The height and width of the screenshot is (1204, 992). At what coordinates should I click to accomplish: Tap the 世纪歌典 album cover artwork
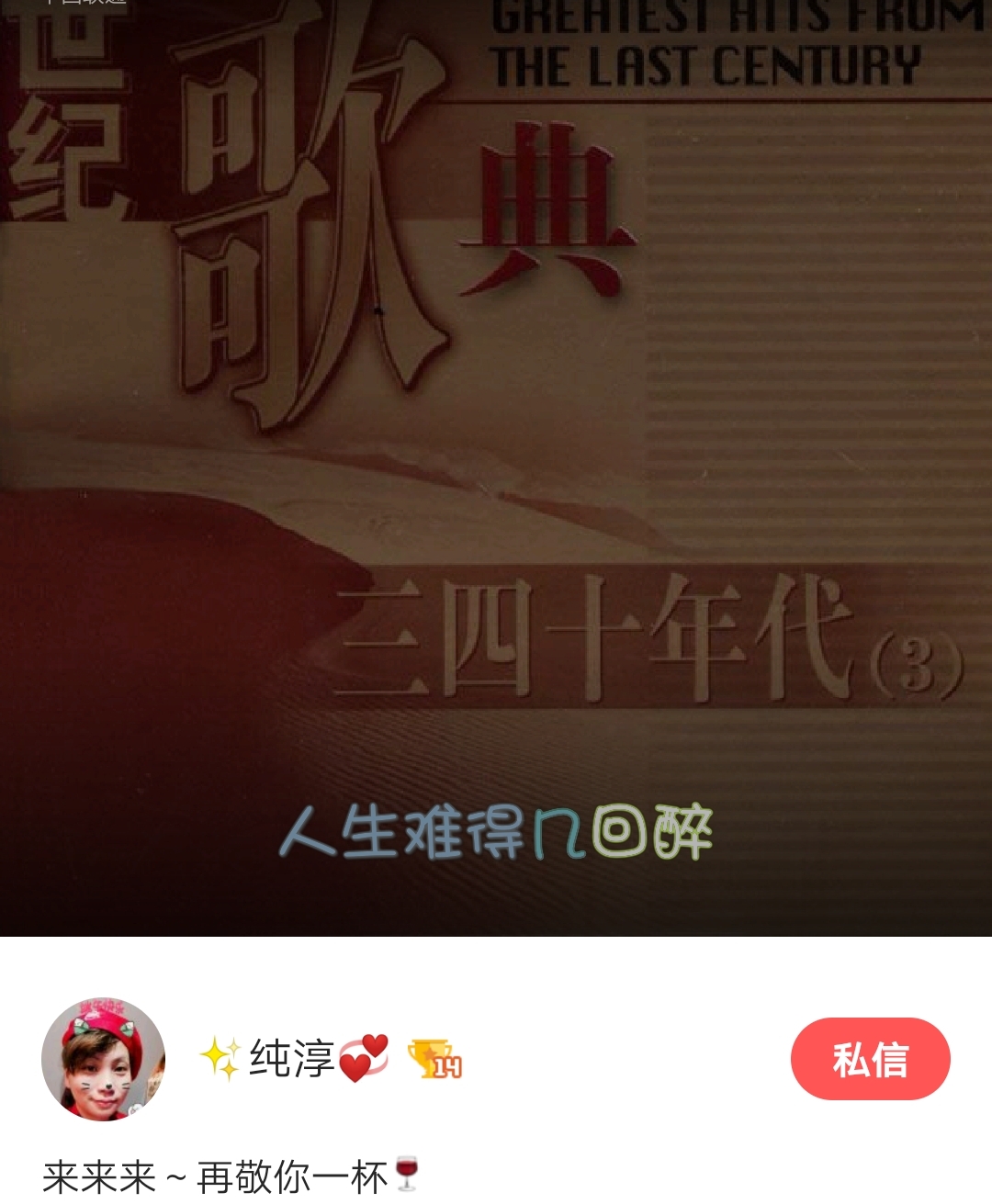(496, 413)
